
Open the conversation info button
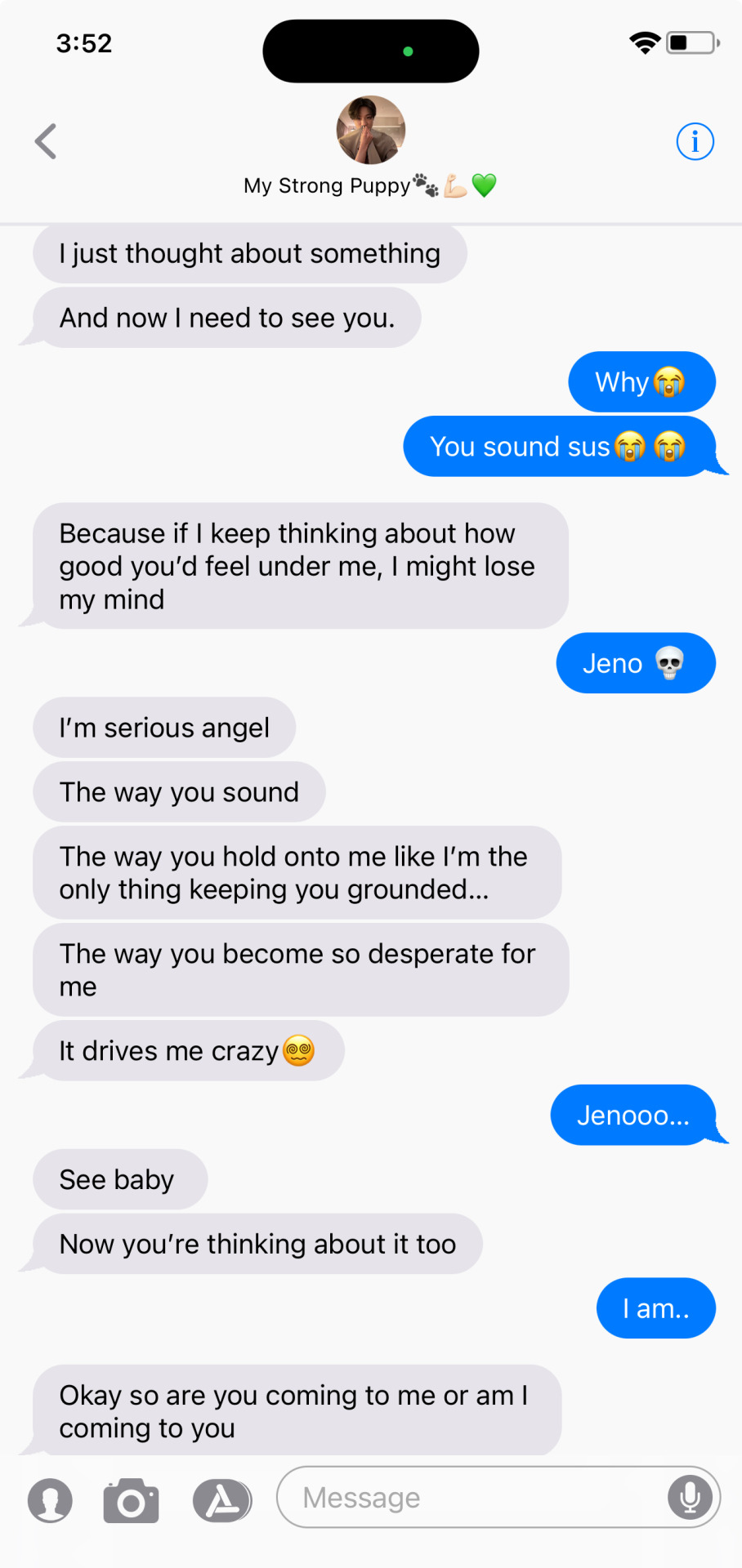(695, 142)
